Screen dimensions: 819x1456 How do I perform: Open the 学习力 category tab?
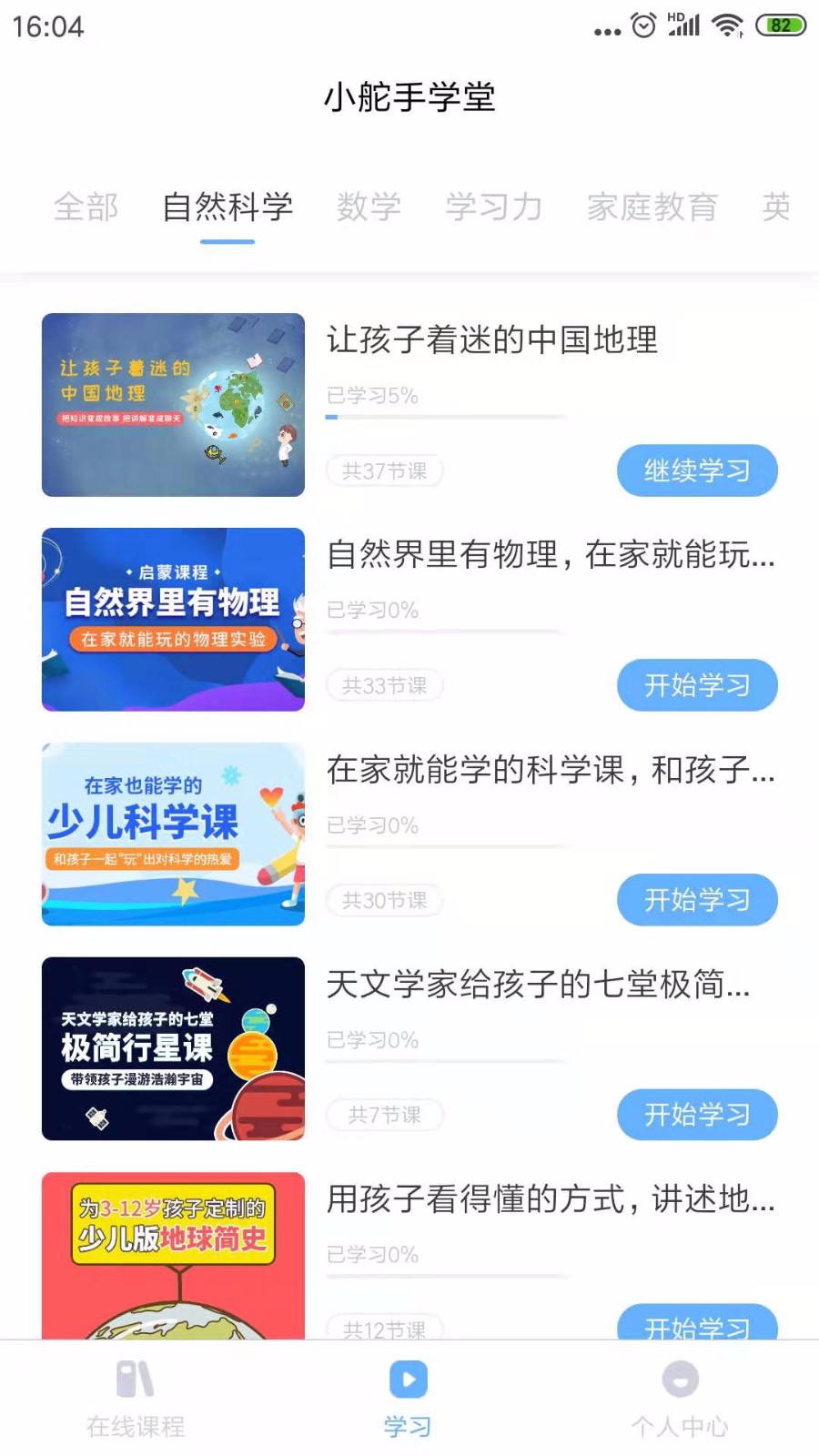pyautogui.click(x=493, y=207)
